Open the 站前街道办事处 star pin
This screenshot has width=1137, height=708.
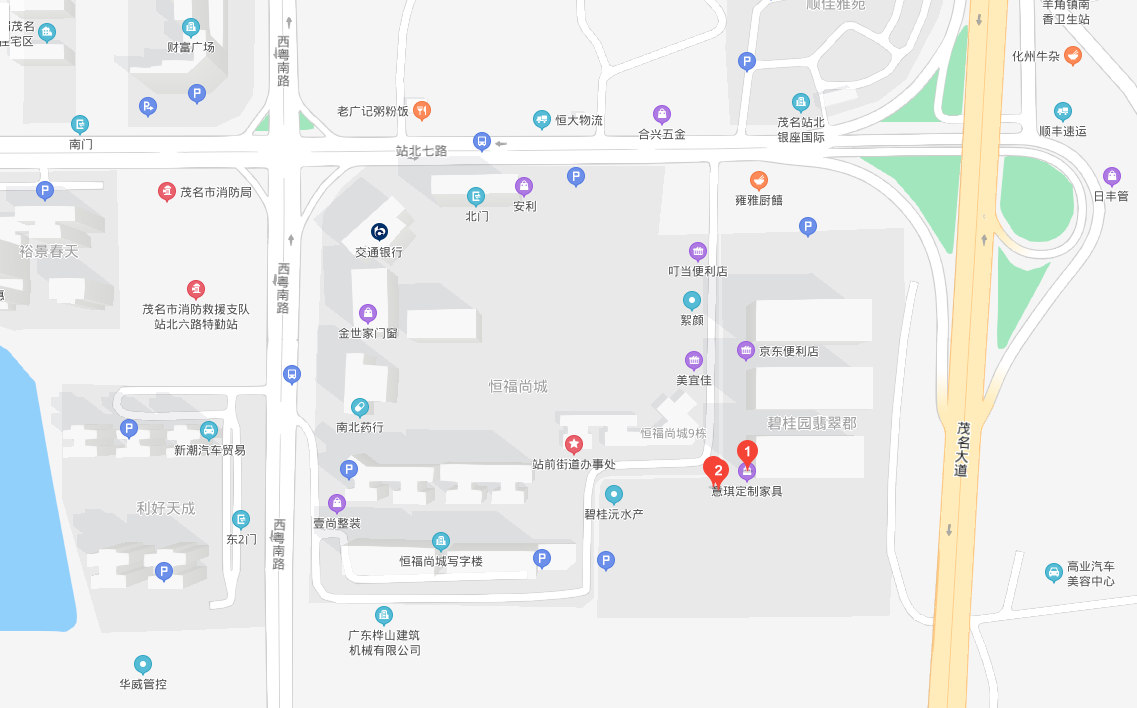click(574, 443)
